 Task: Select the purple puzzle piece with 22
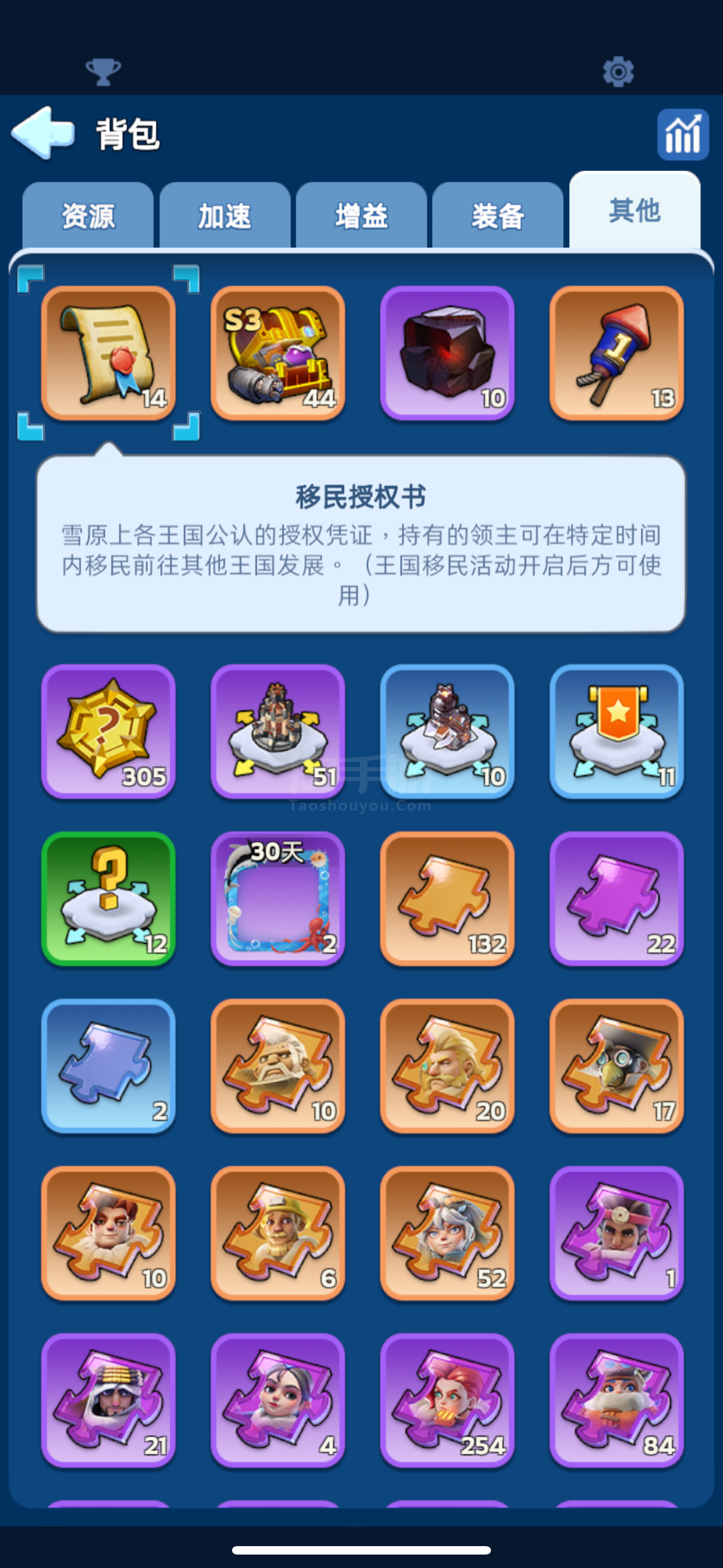click(x=616, y=898)
